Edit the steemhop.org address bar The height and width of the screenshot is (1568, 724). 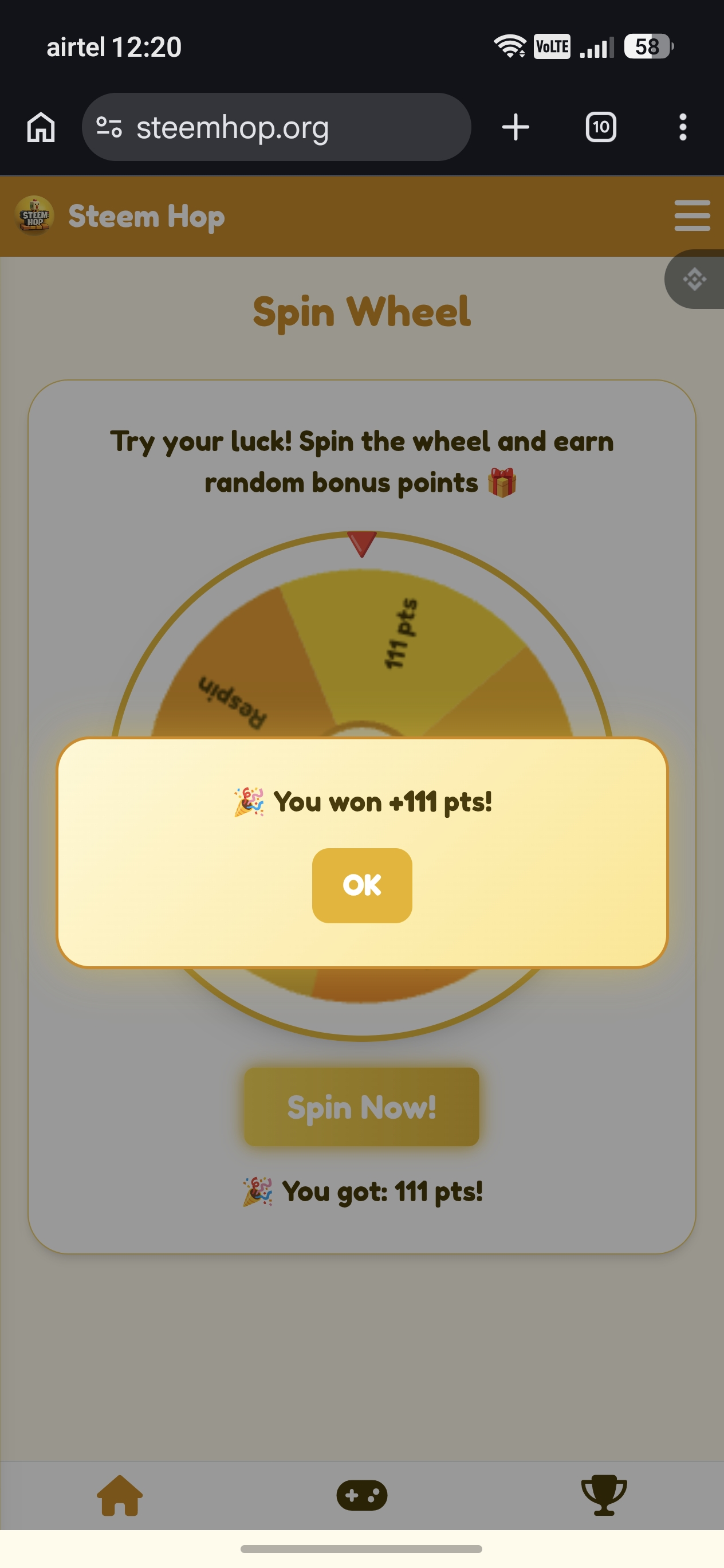tap(276, 127)
